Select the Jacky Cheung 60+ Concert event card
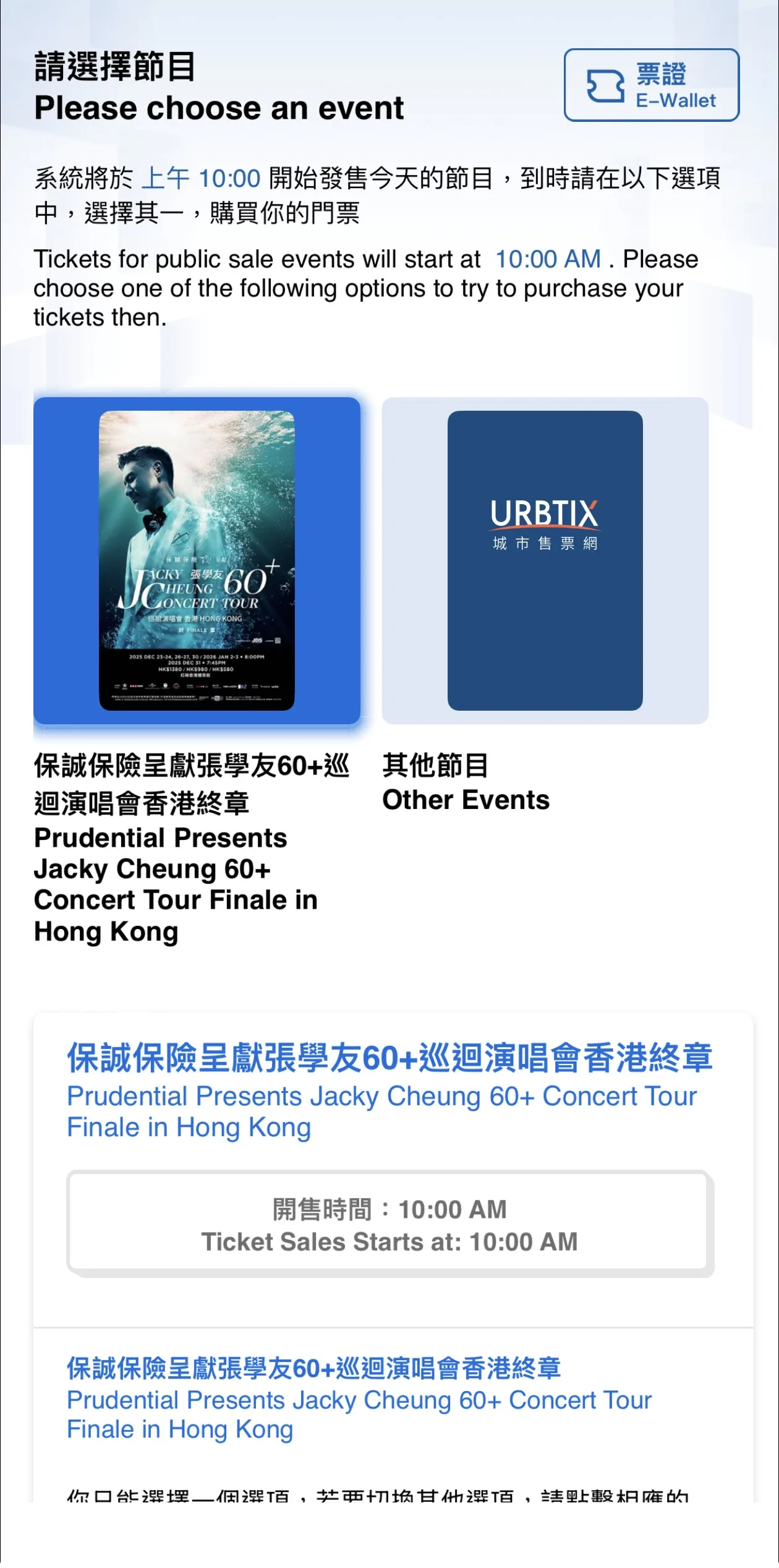This screenshot has width=779, height=1568. coord(197,560)
